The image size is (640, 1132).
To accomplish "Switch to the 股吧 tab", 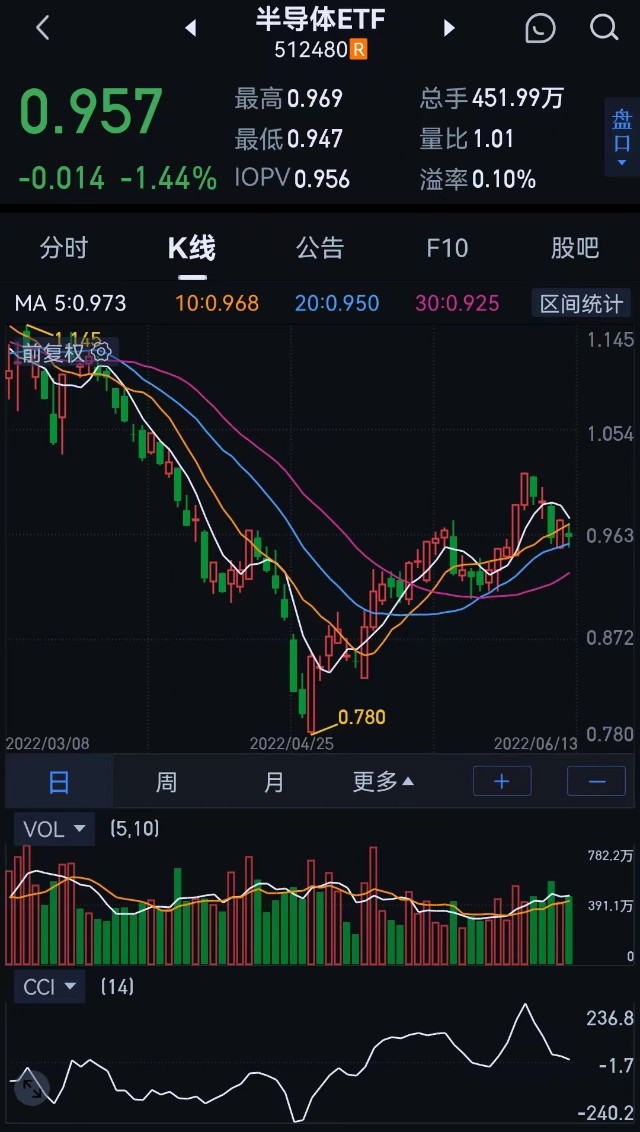I will (x=575, y=248).
